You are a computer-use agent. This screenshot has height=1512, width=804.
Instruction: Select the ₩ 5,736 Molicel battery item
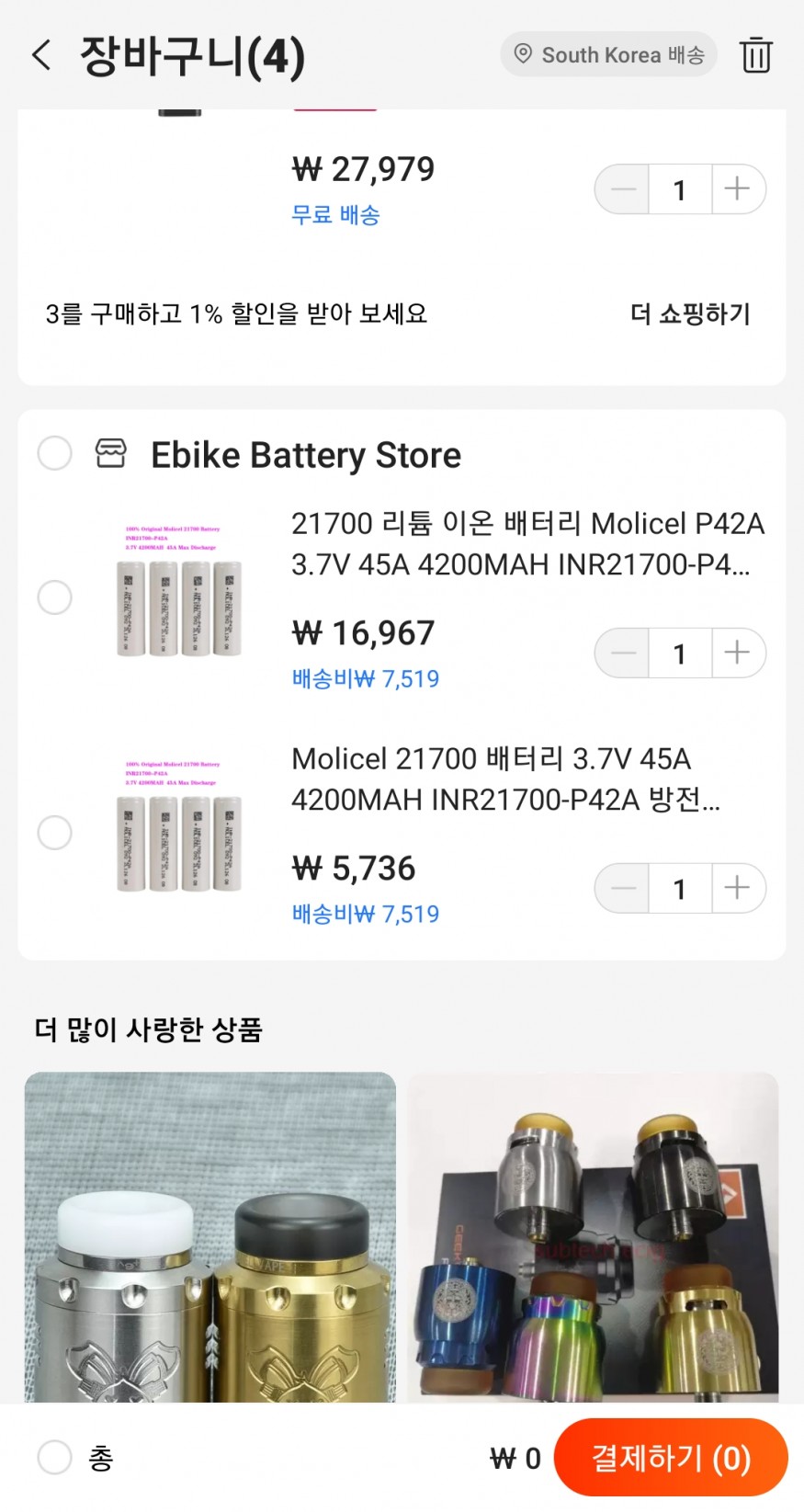[x=54, y=833]
